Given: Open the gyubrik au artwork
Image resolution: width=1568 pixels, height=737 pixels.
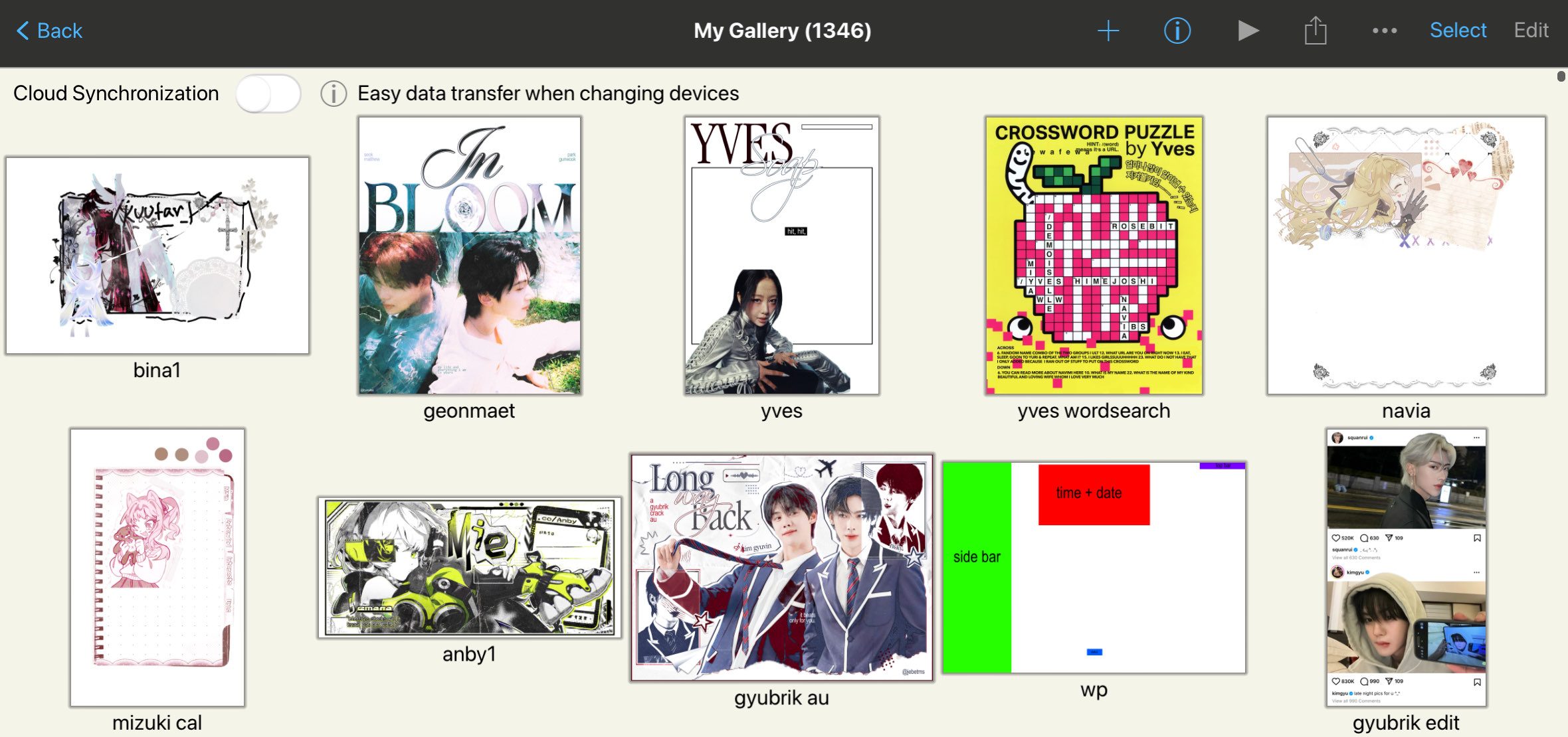Looking at the screenshot, I should pyautogui.click(x=781, y=568).
